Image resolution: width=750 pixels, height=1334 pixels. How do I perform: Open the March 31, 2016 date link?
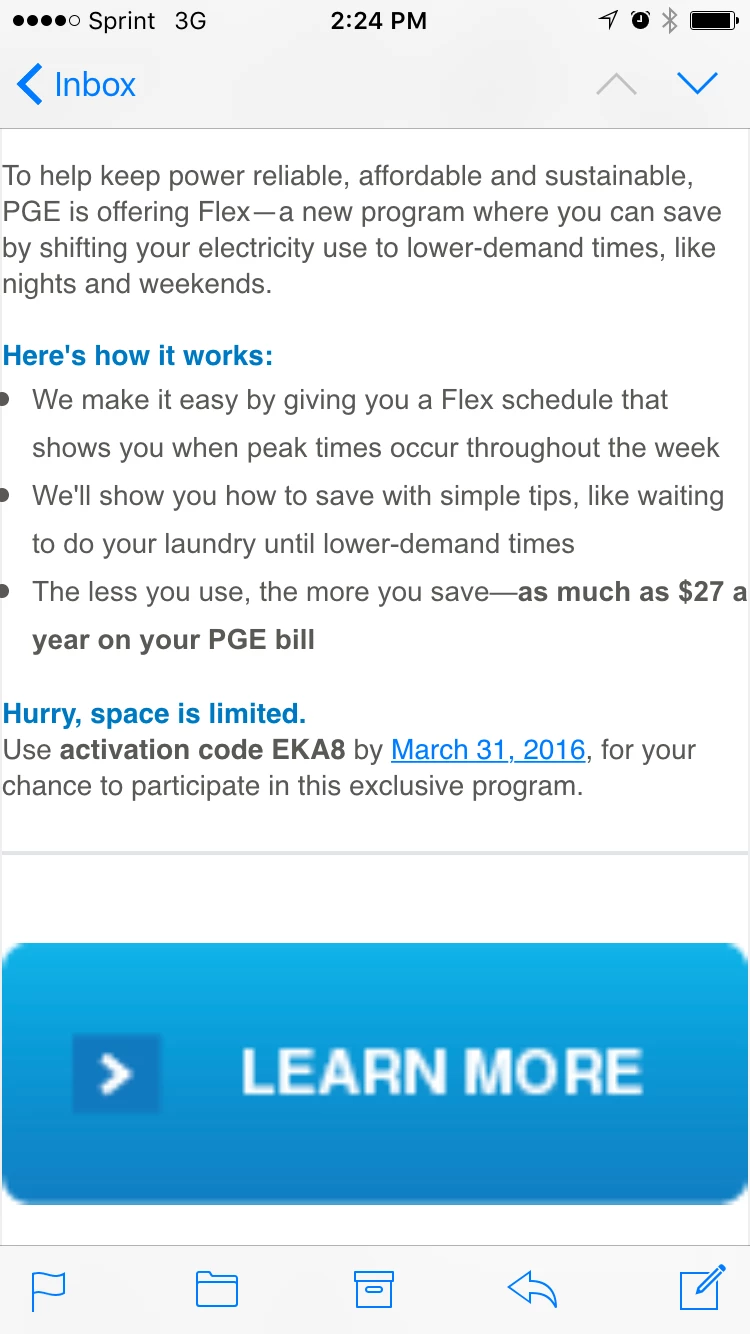pyautogui.click(x=488, y=750)
